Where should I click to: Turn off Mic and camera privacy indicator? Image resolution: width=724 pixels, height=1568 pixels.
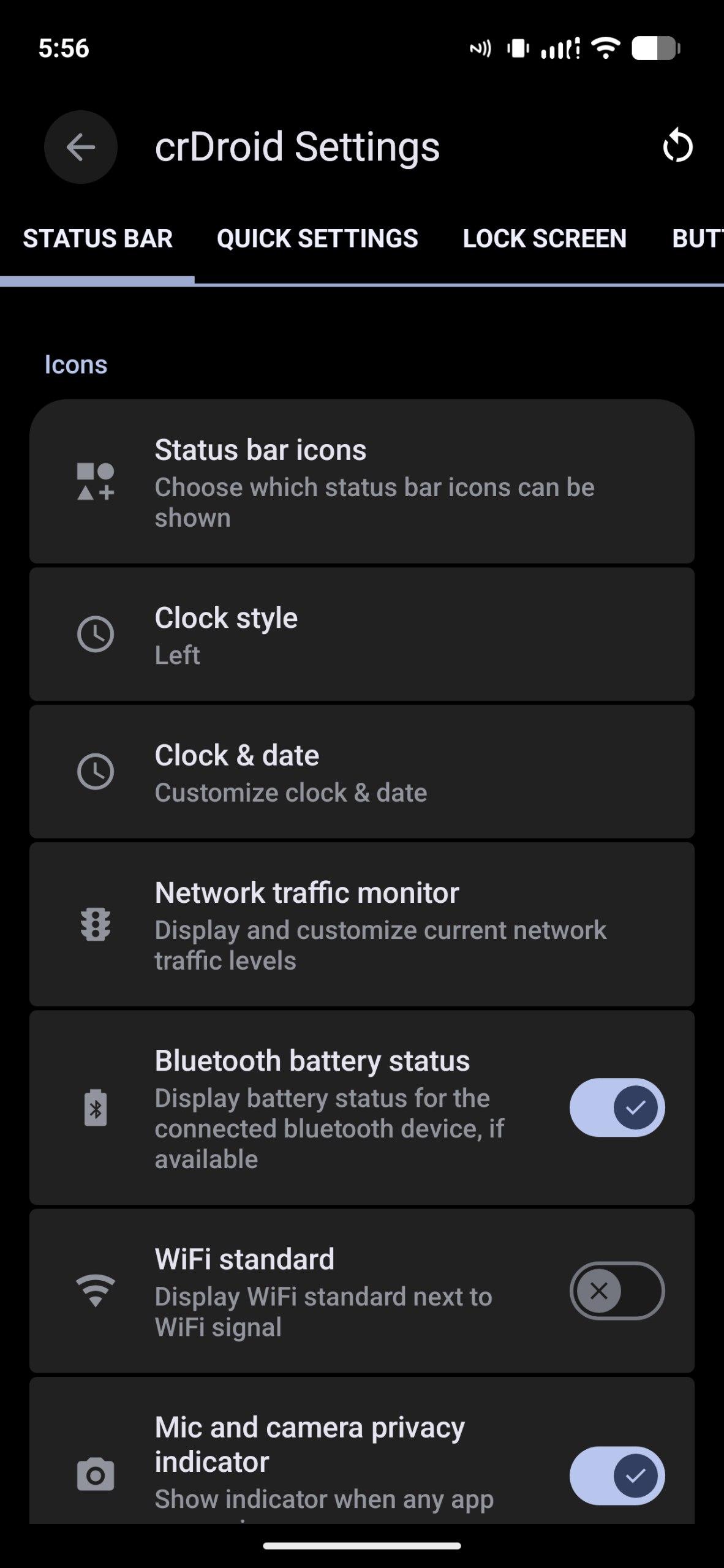click(x=617, y=1475)
